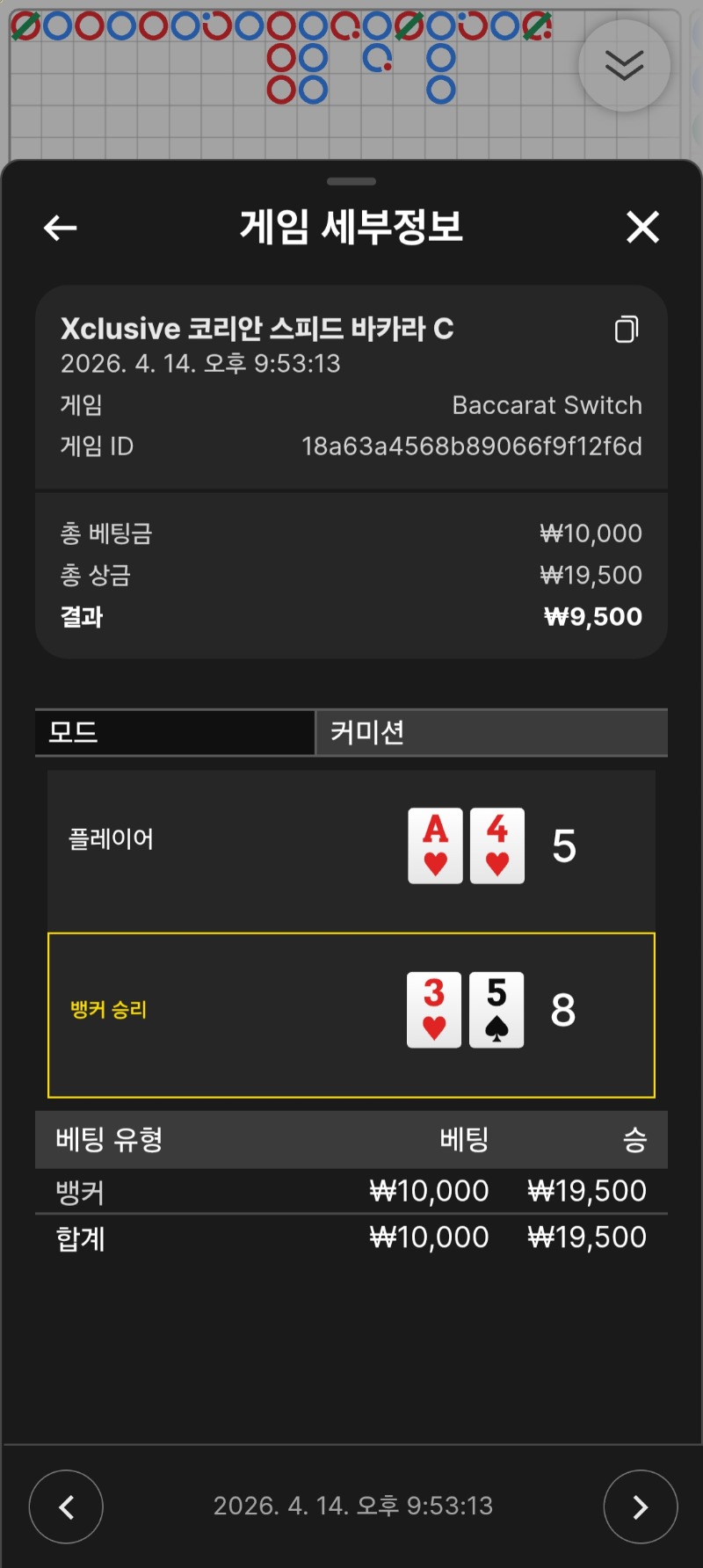The image size is (703, 1568).
Task: Go to the previous game record
Action: 66,1506
